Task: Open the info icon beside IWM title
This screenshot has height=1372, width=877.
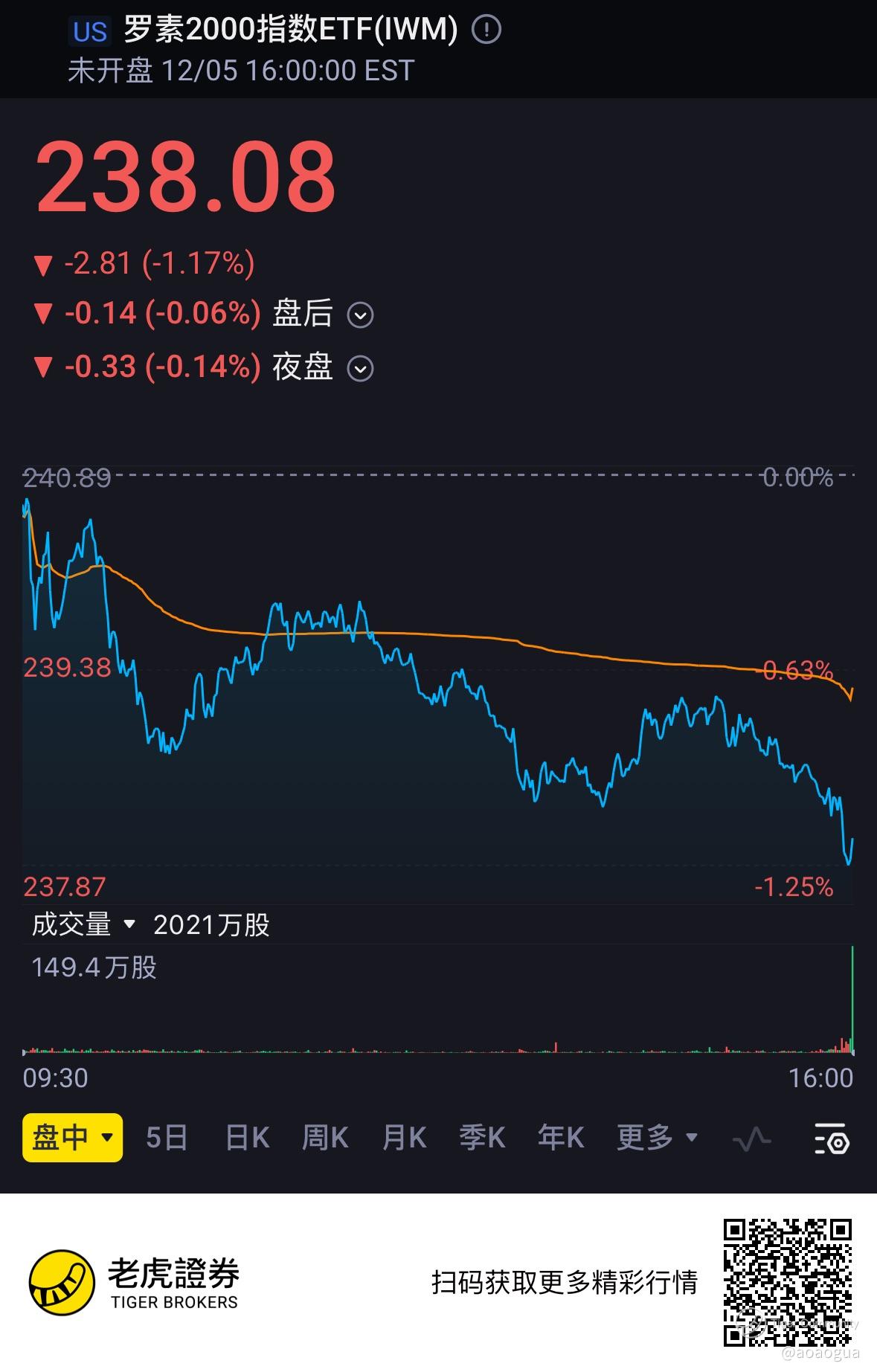Action: point(486,30)
